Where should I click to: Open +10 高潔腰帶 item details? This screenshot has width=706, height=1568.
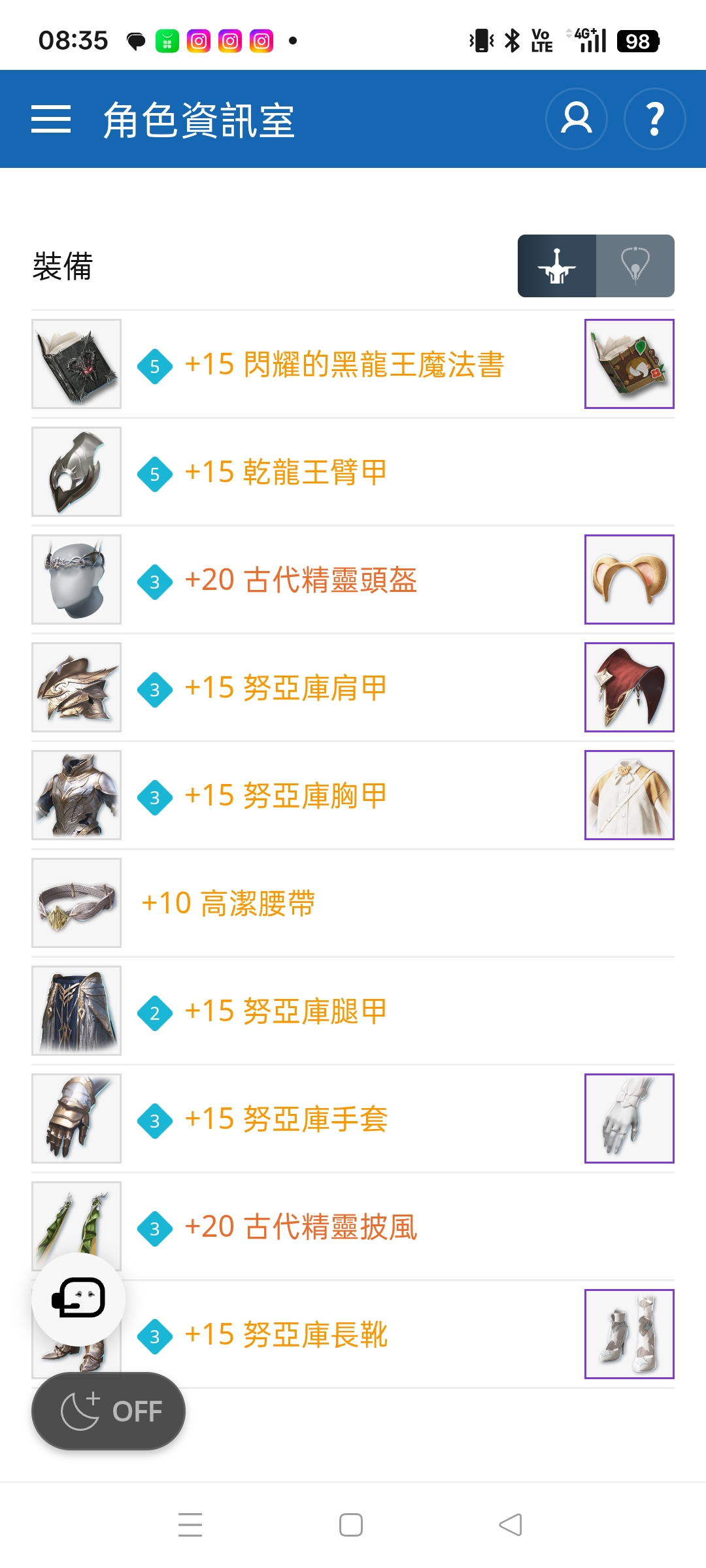pos(229,904)
